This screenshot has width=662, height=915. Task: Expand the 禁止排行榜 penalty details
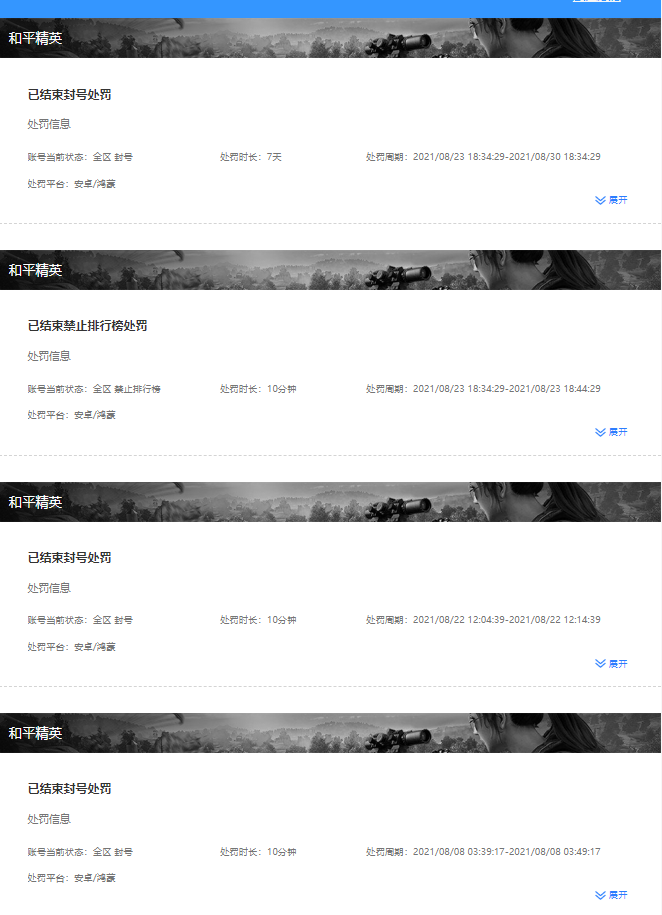pos(611,432)
